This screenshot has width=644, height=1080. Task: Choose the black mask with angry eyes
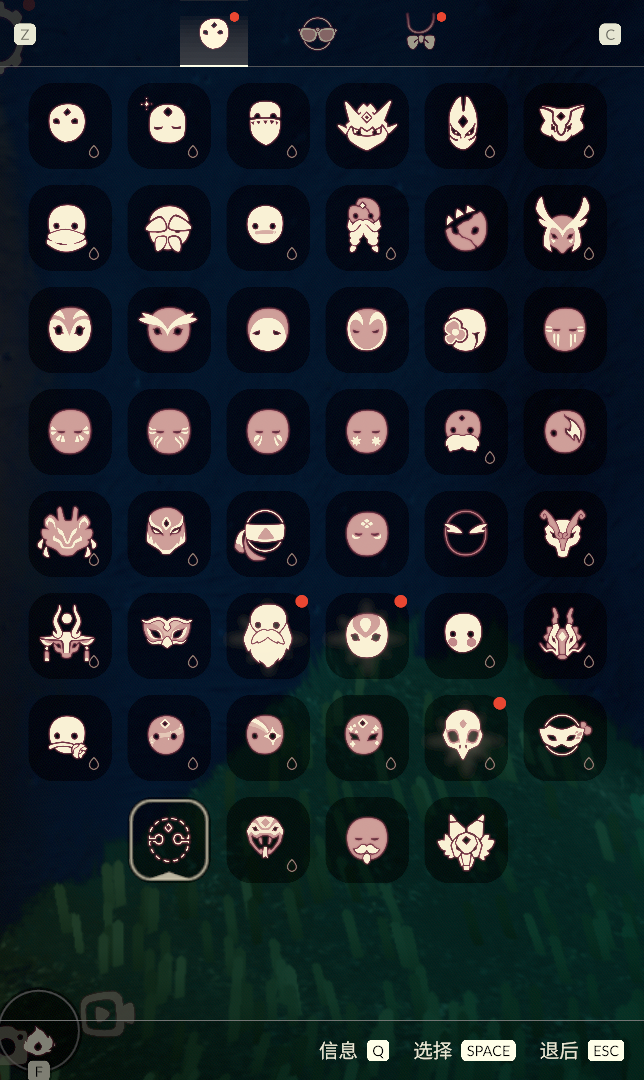pyautogui.click(x=466, y=532)
